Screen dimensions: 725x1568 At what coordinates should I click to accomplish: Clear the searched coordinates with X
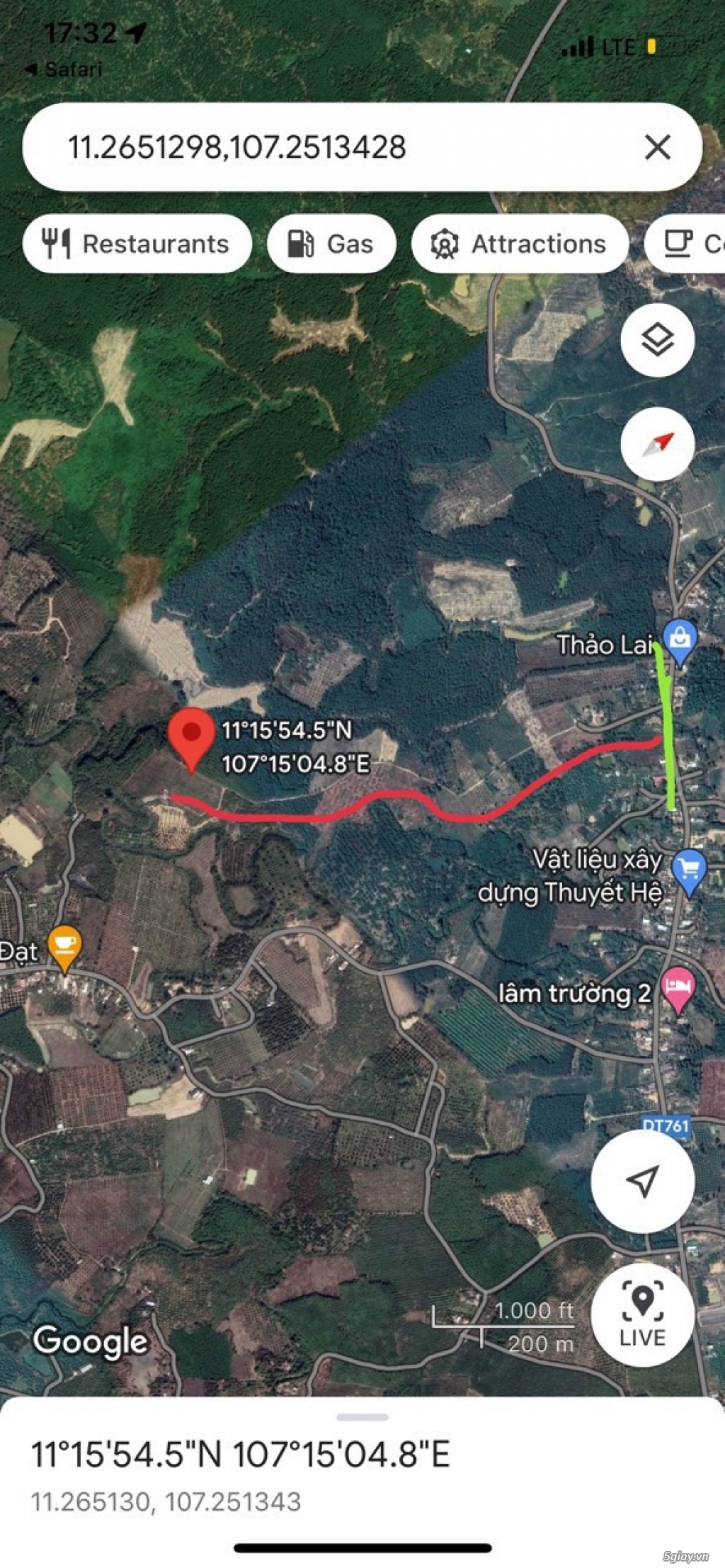(x=657, y=147)
